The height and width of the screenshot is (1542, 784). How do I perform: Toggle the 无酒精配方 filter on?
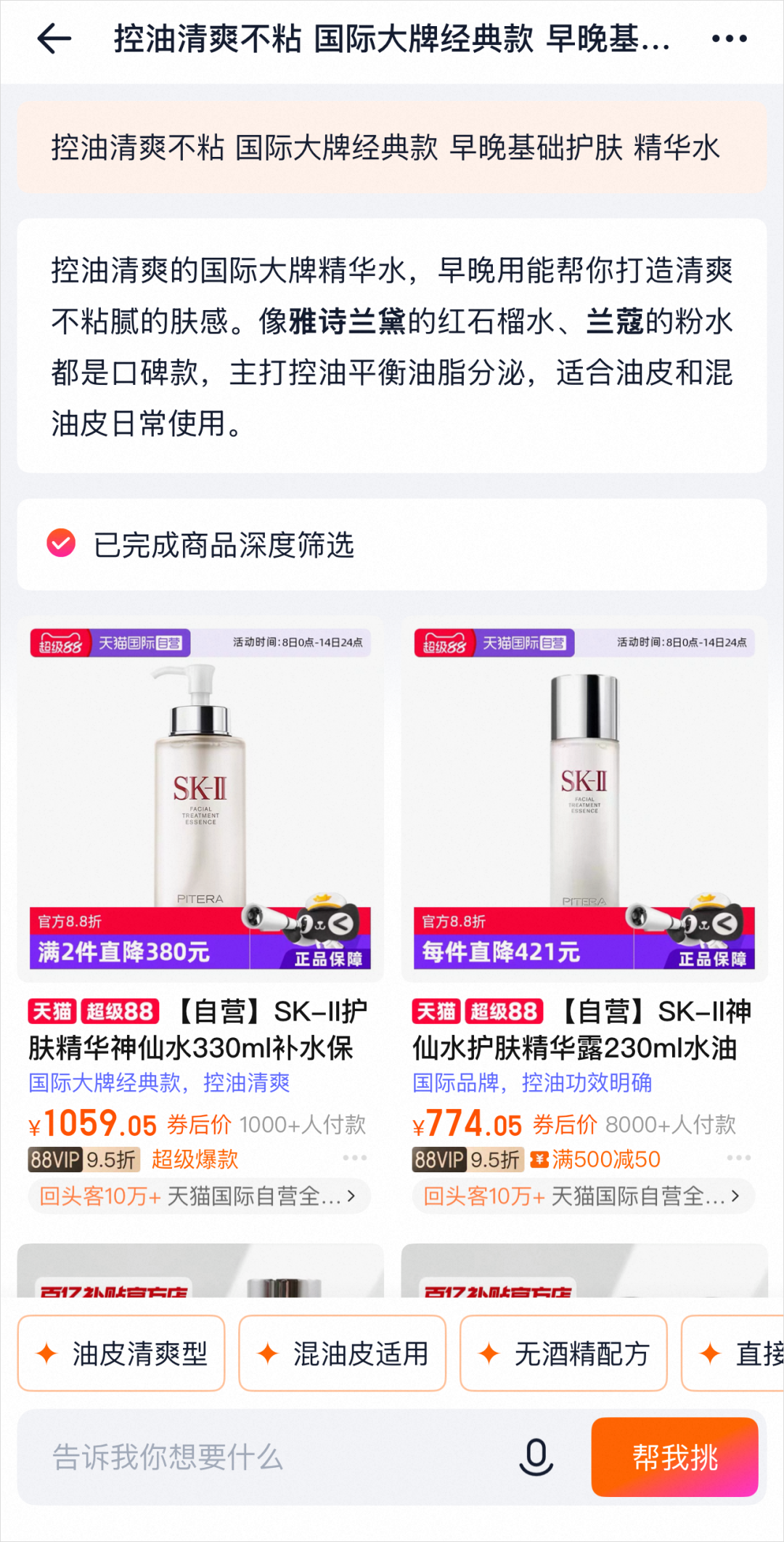coord(565,1353)
